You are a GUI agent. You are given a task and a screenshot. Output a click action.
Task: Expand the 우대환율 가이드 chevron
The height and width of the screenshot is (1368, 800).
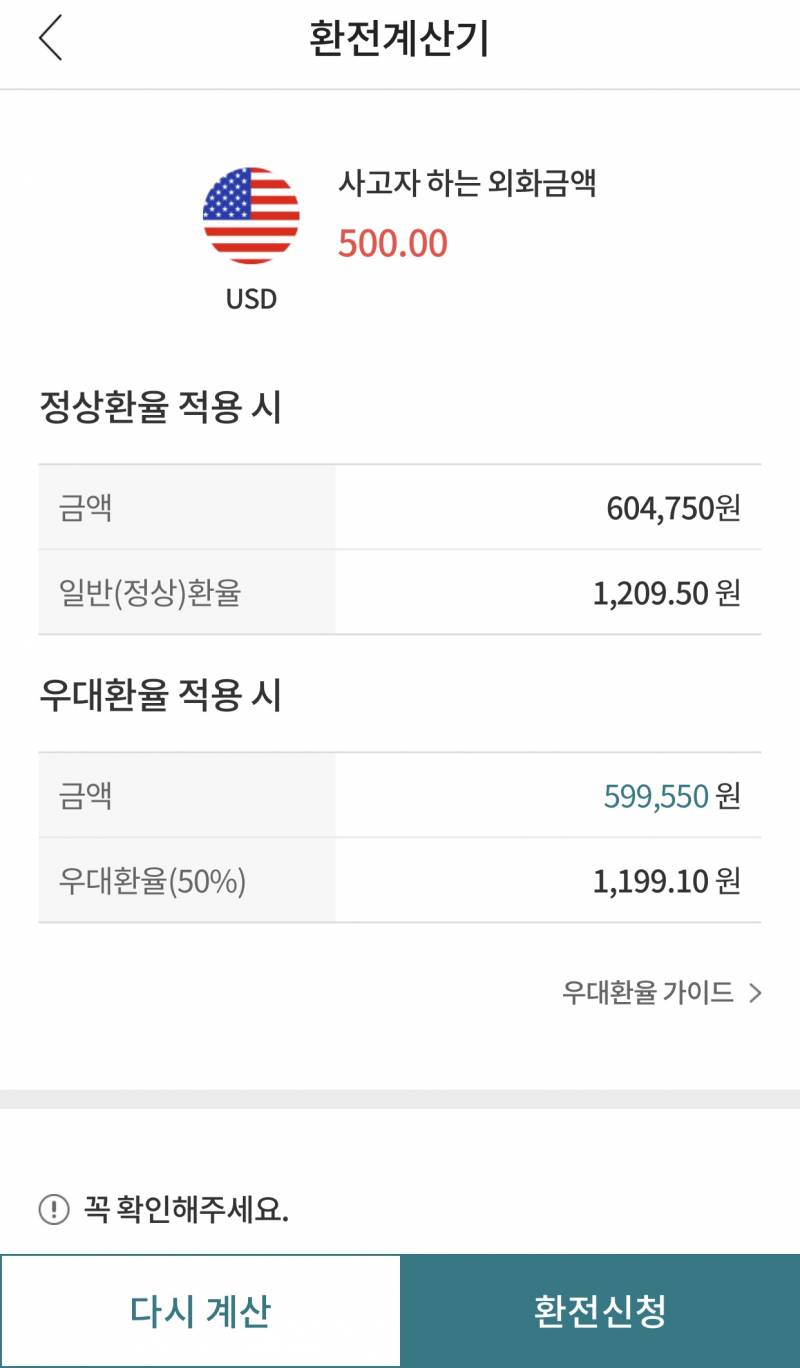click(758, 994)
